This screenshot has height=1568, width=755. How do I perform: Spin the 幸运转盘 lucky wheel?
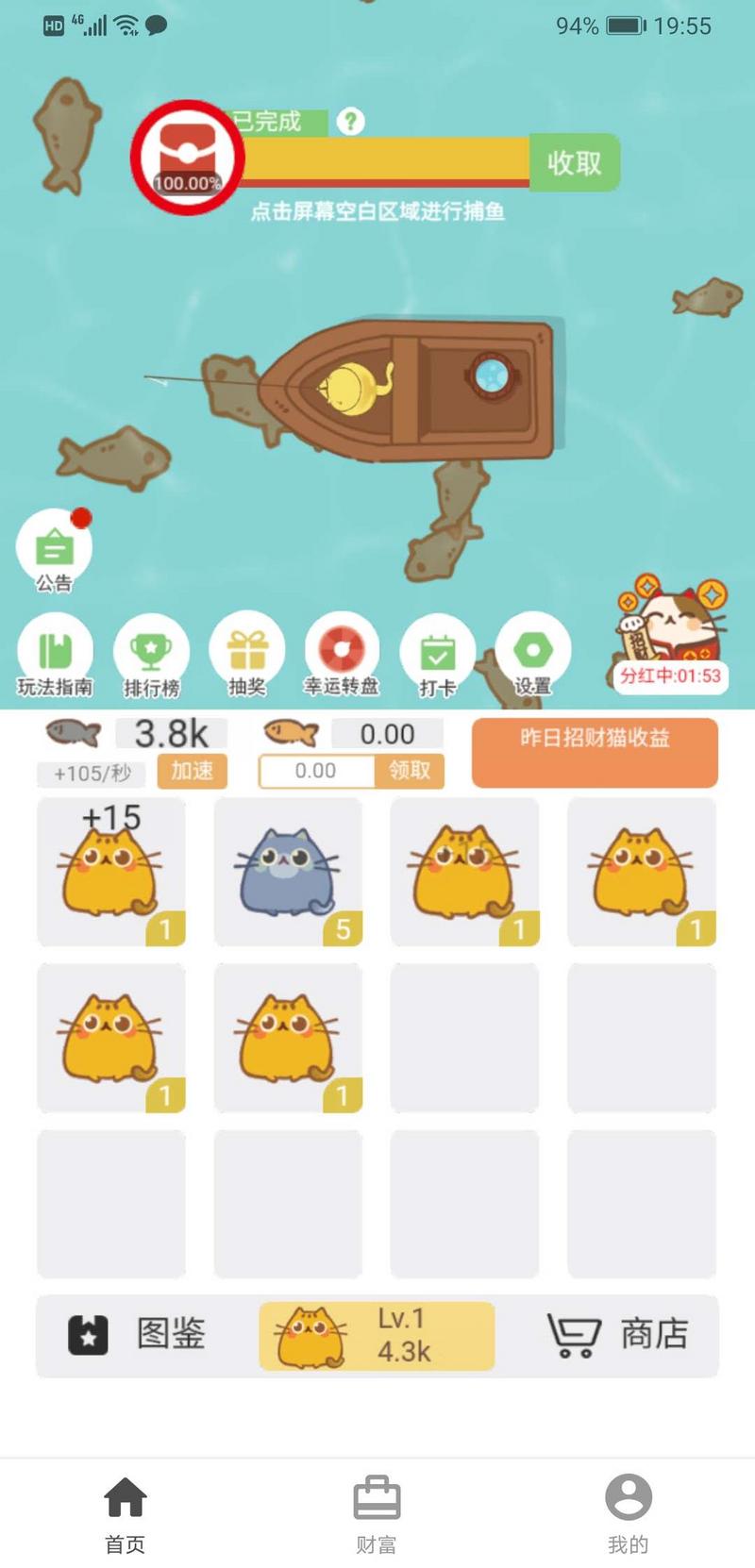point(342,651)
